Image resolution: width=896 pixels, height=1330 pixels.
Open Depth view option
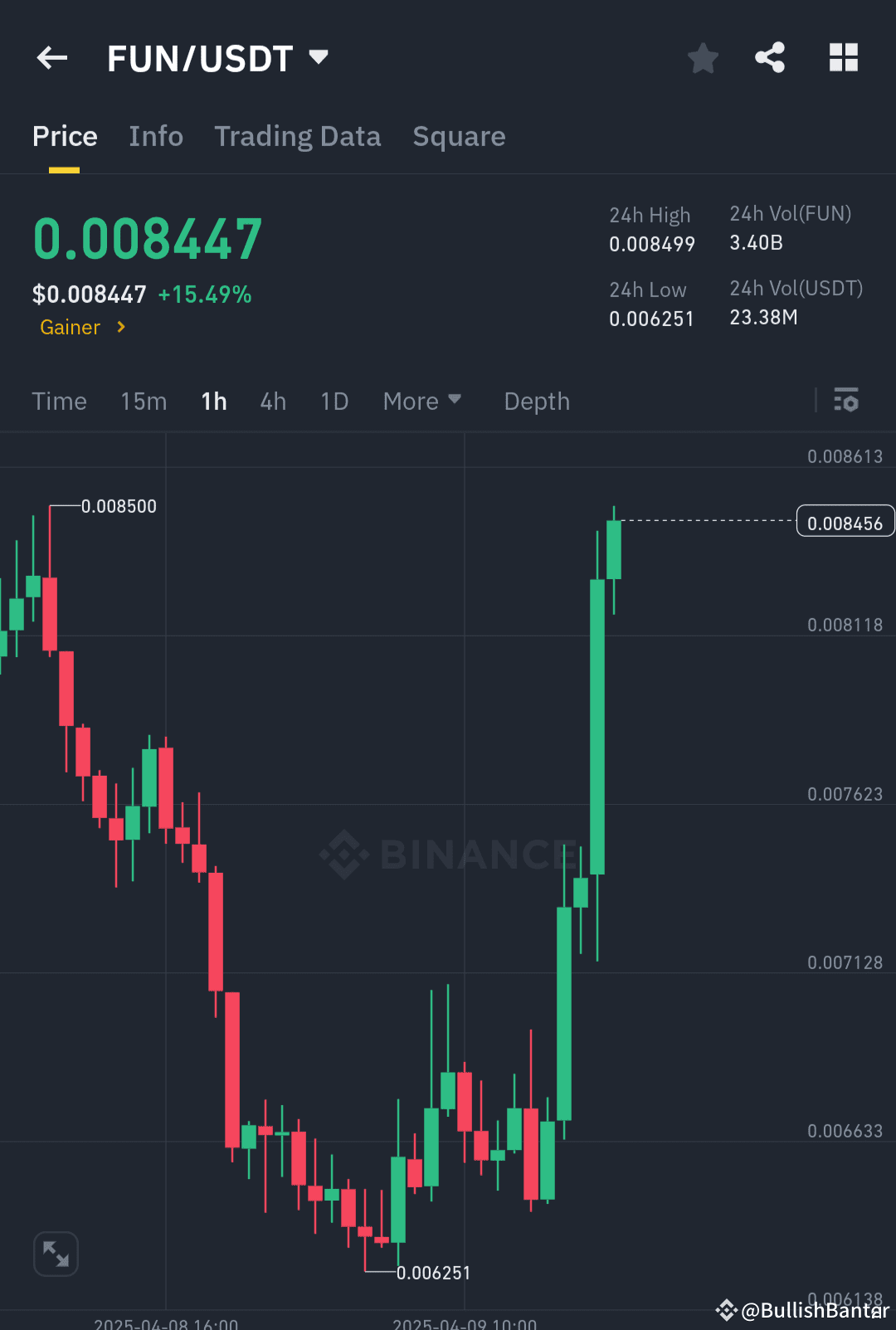point(536,401)
